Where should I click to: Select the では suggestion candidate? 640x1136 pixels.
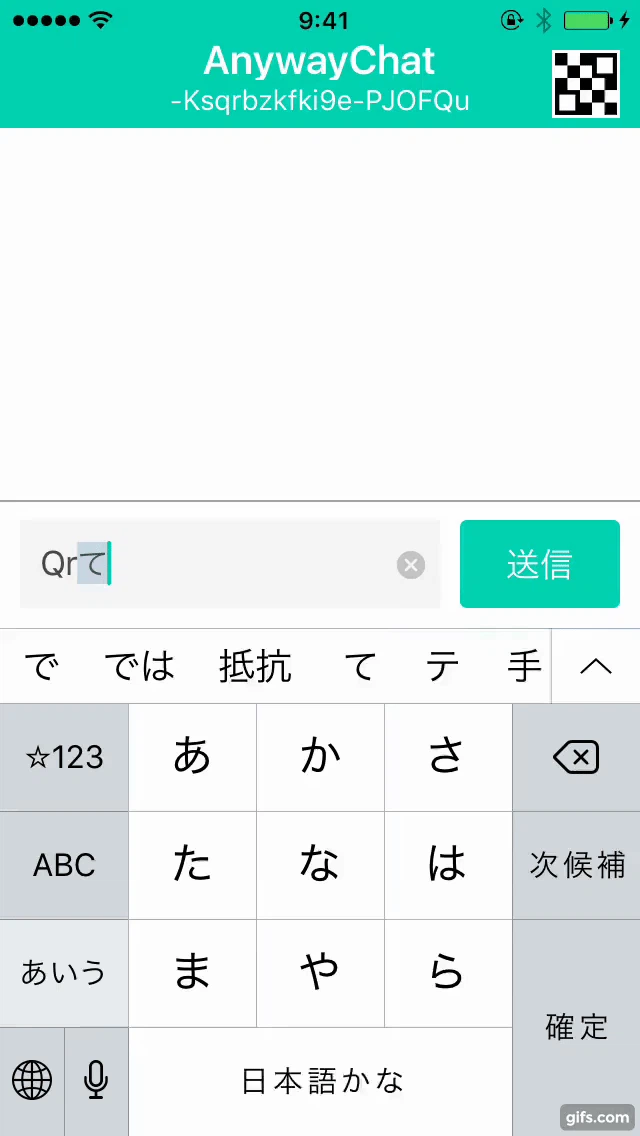pos(139,666)
